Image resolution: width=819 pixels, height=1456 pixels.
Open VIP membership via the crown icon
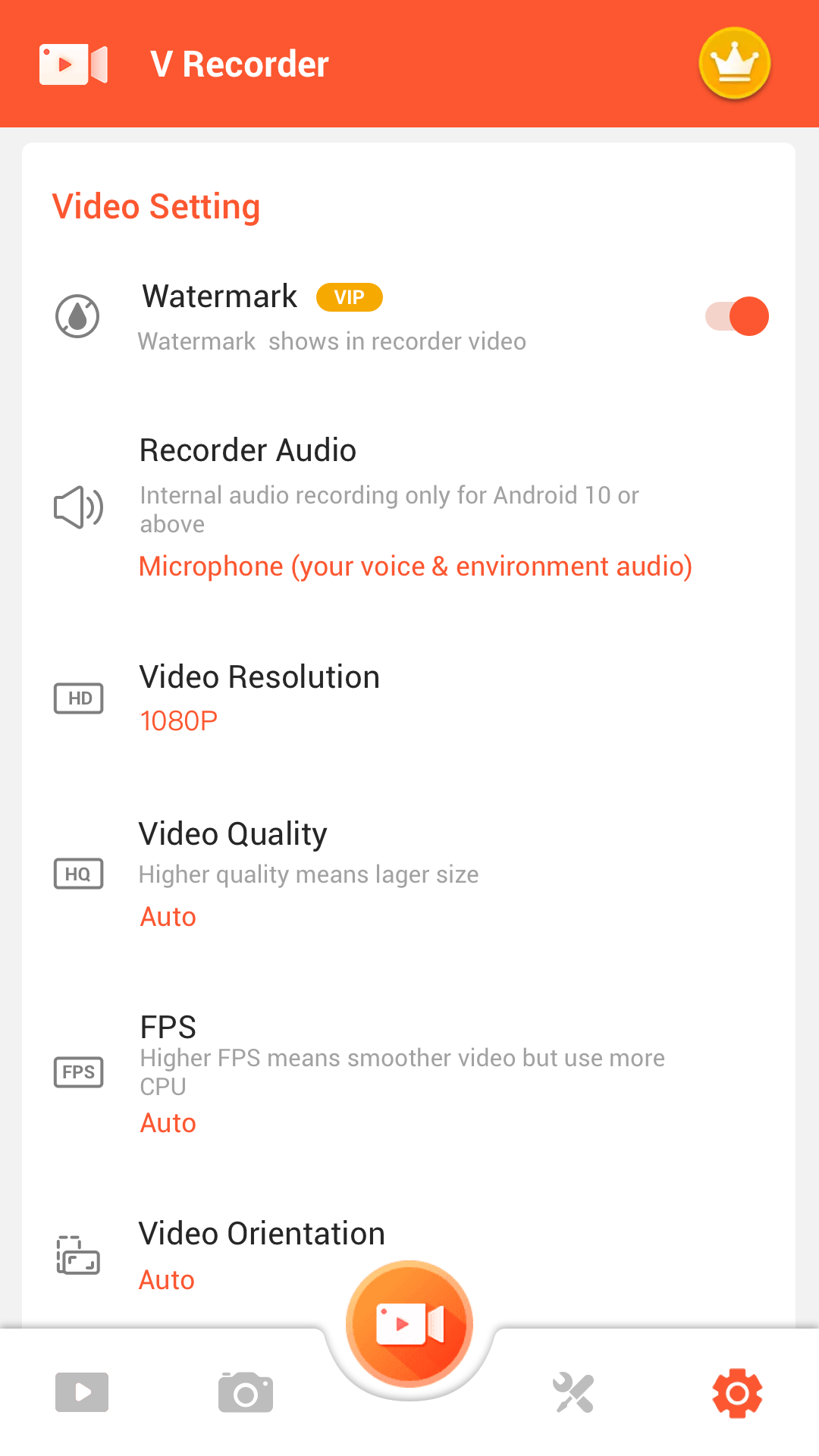733,64
